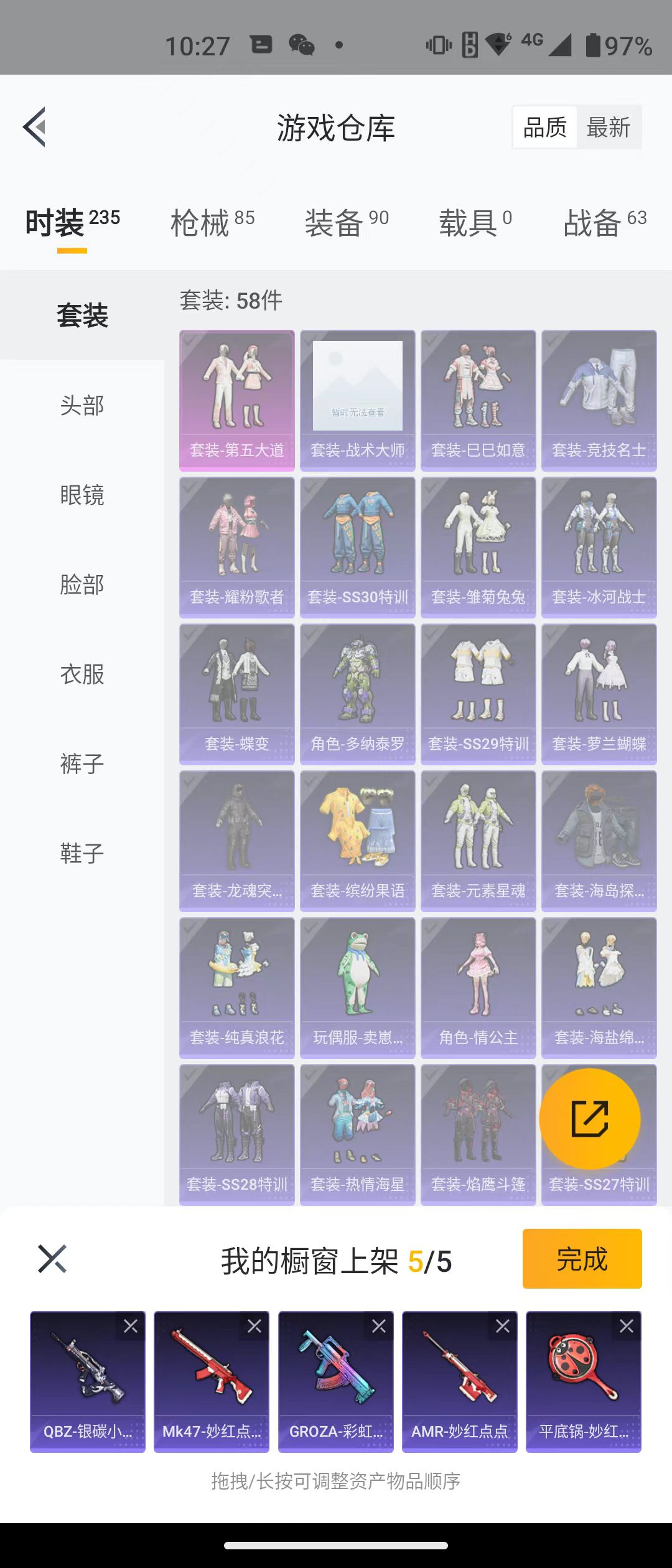Select the 套装-第五大道 outfit

237,400
